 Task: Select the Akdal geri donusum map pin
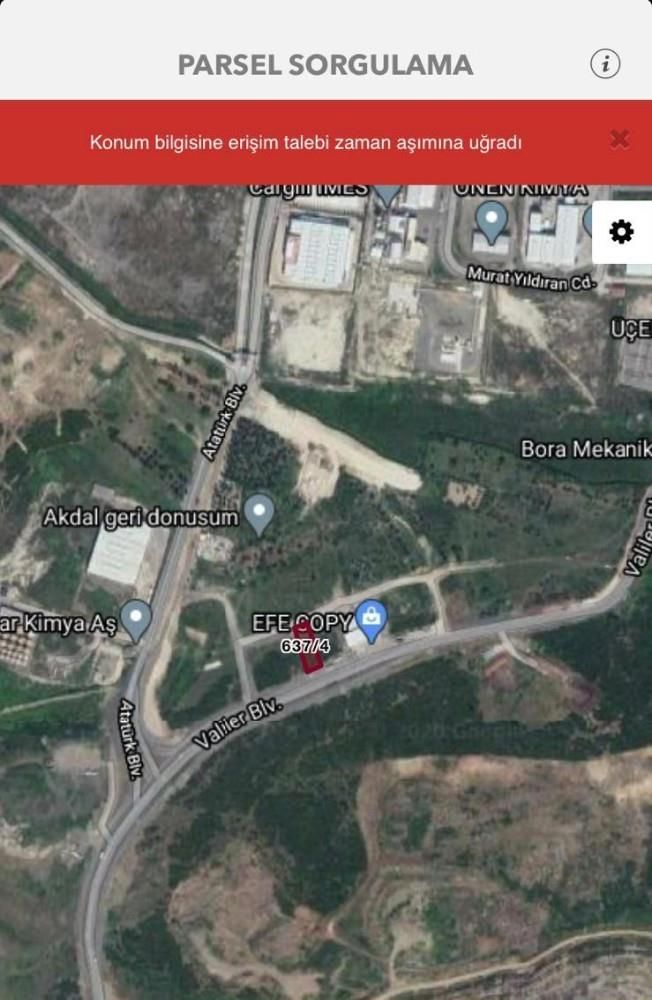click(260, 513)
